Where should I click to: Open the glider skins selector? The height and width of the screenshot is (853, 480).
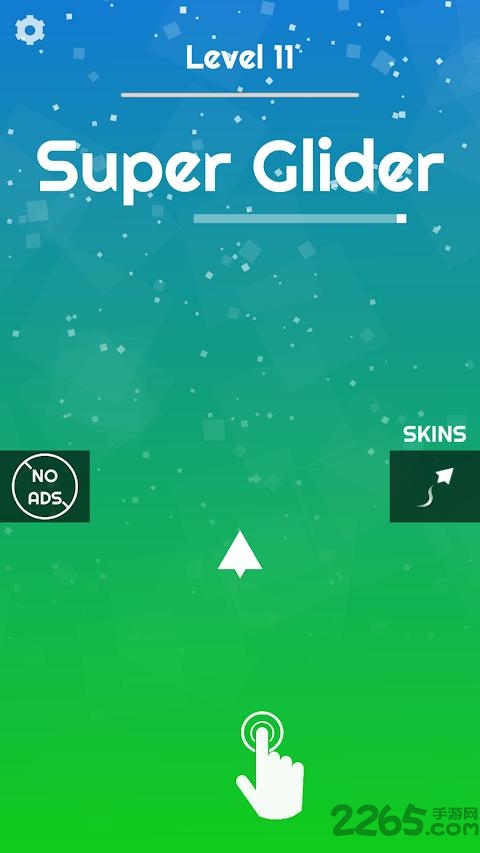point(435,486)
